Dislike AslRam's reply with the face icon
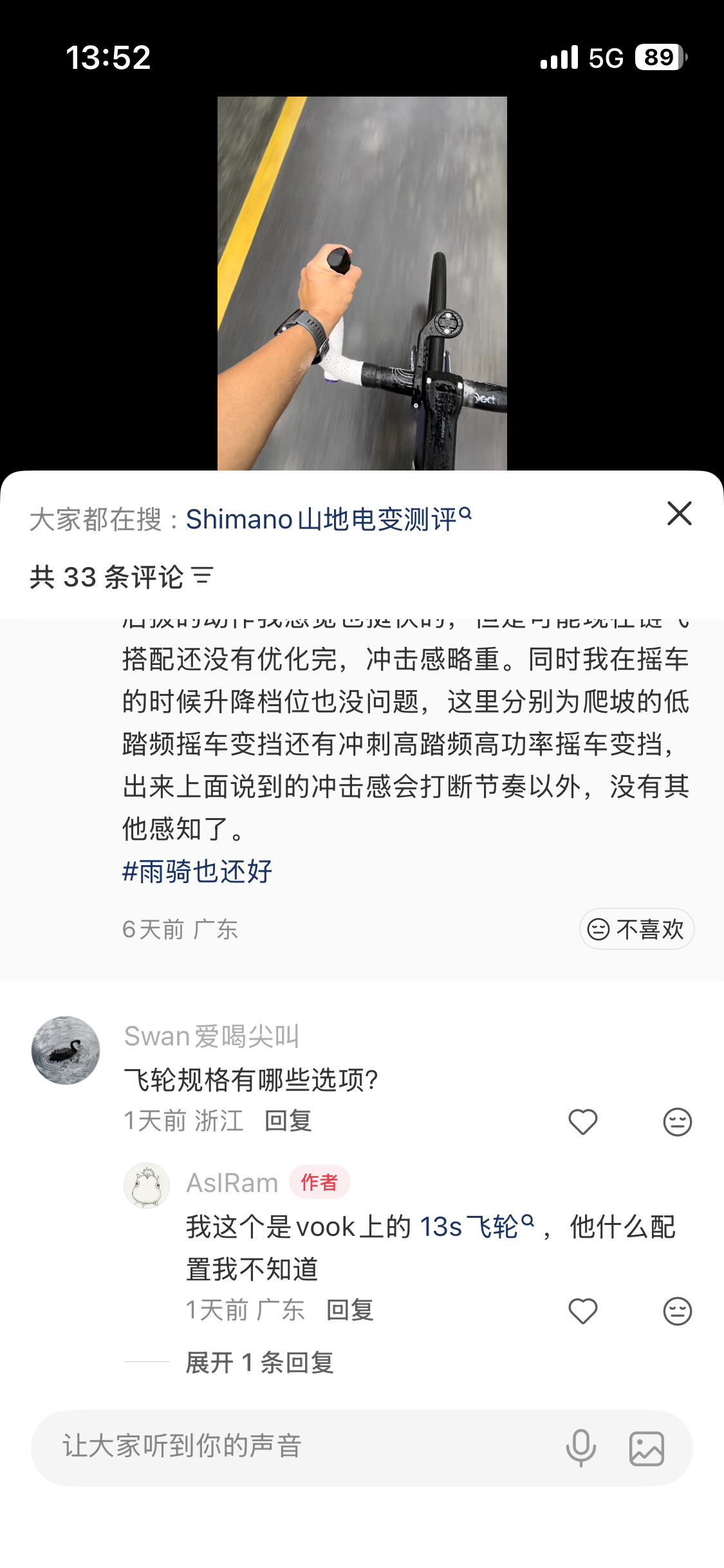Viewport: 724px width, 1568px height. pos(677,1311)
